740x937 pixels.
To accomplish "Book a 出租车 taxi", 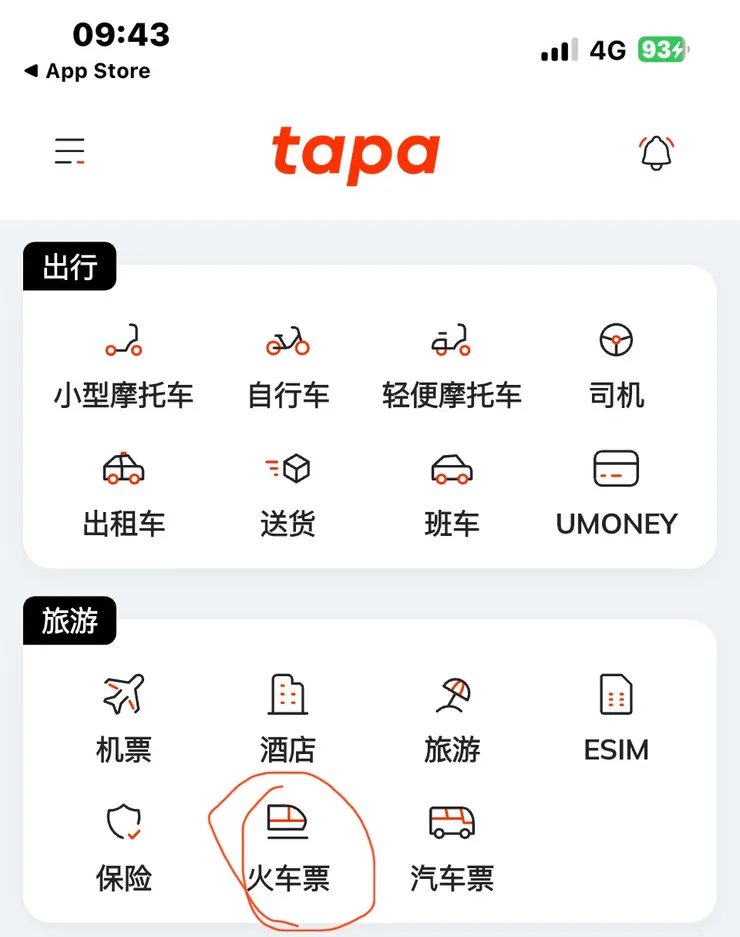I will click(124, 493).
